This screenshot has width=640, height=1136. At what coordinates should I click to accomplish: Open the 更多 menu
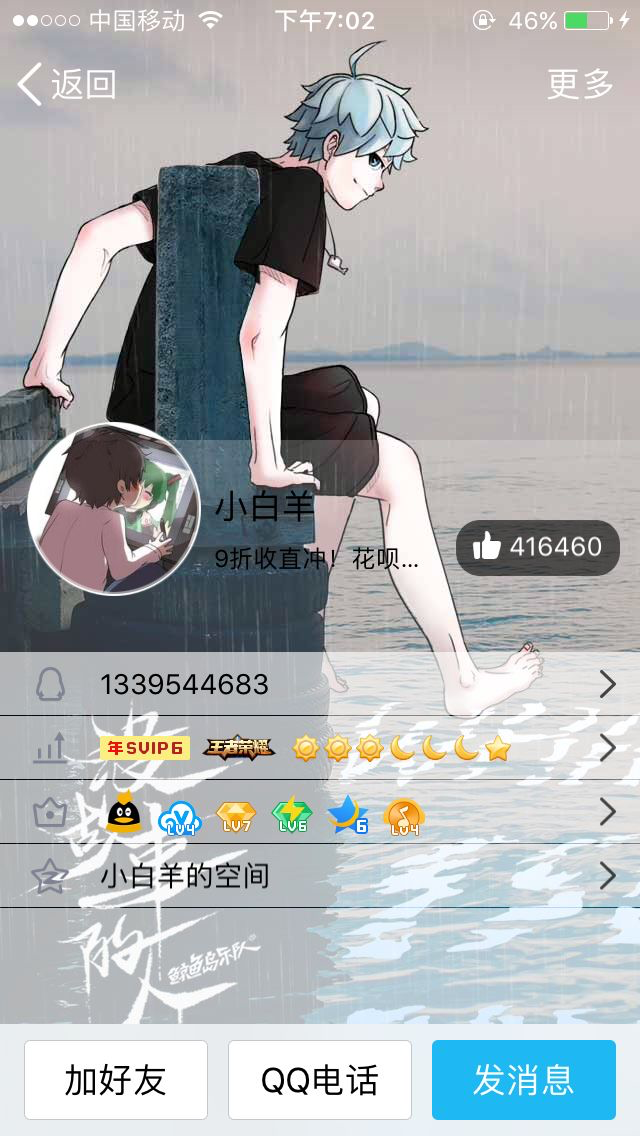coord(580,84)
